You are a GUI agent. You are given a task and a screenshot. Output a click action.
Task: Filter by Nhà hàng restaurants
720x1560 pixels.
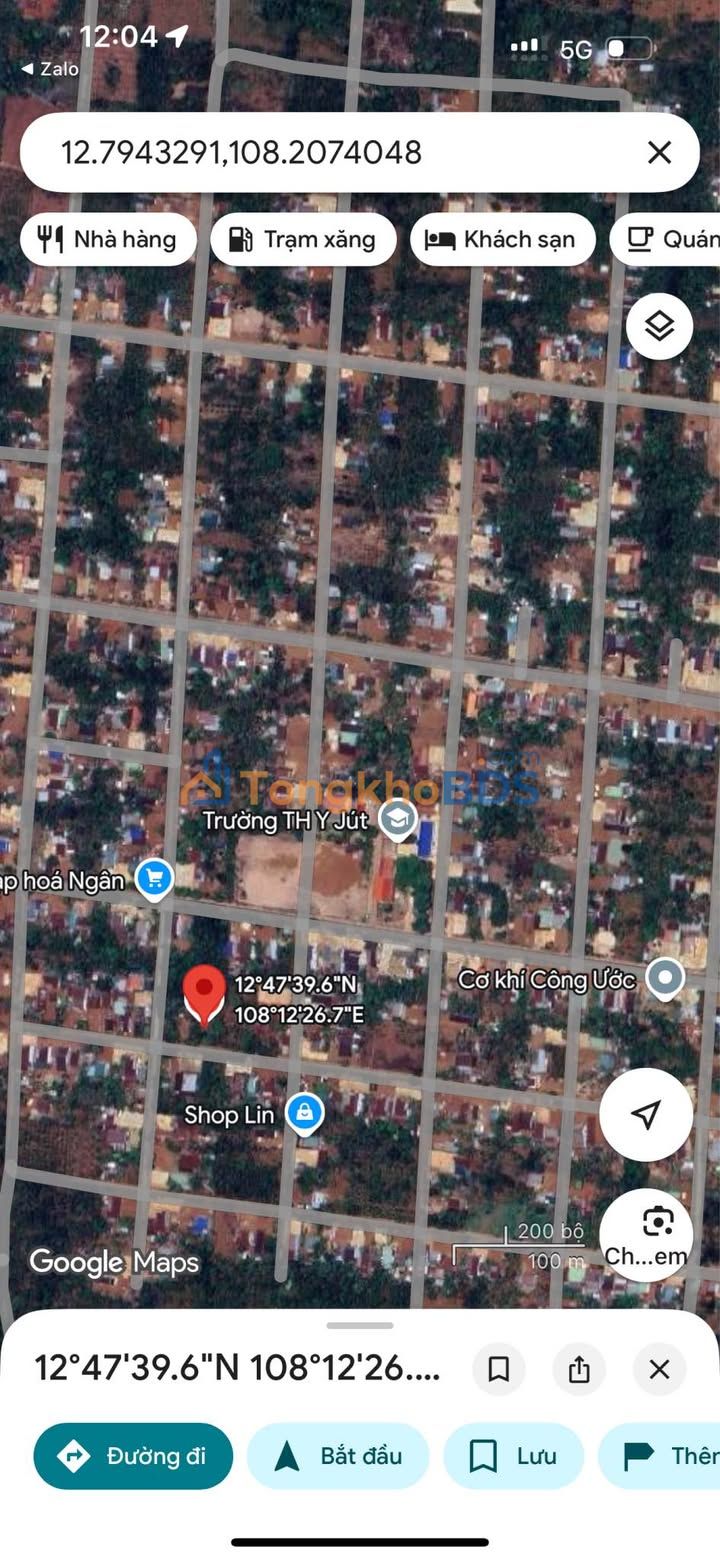(108, 239)
